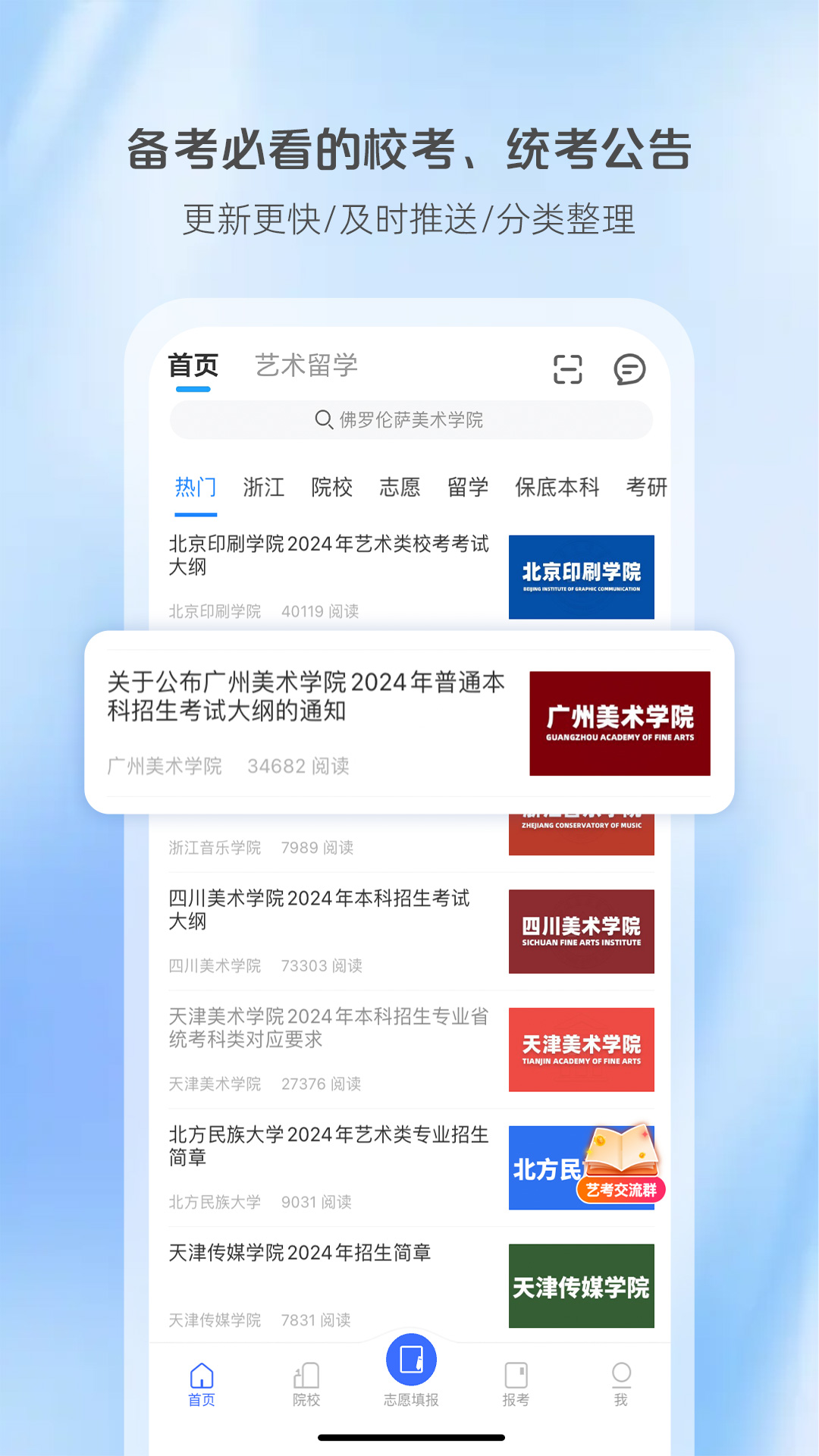Open the 院校 category option
This screenshot has width=819, height=1456.
click(x=332, y=488)
